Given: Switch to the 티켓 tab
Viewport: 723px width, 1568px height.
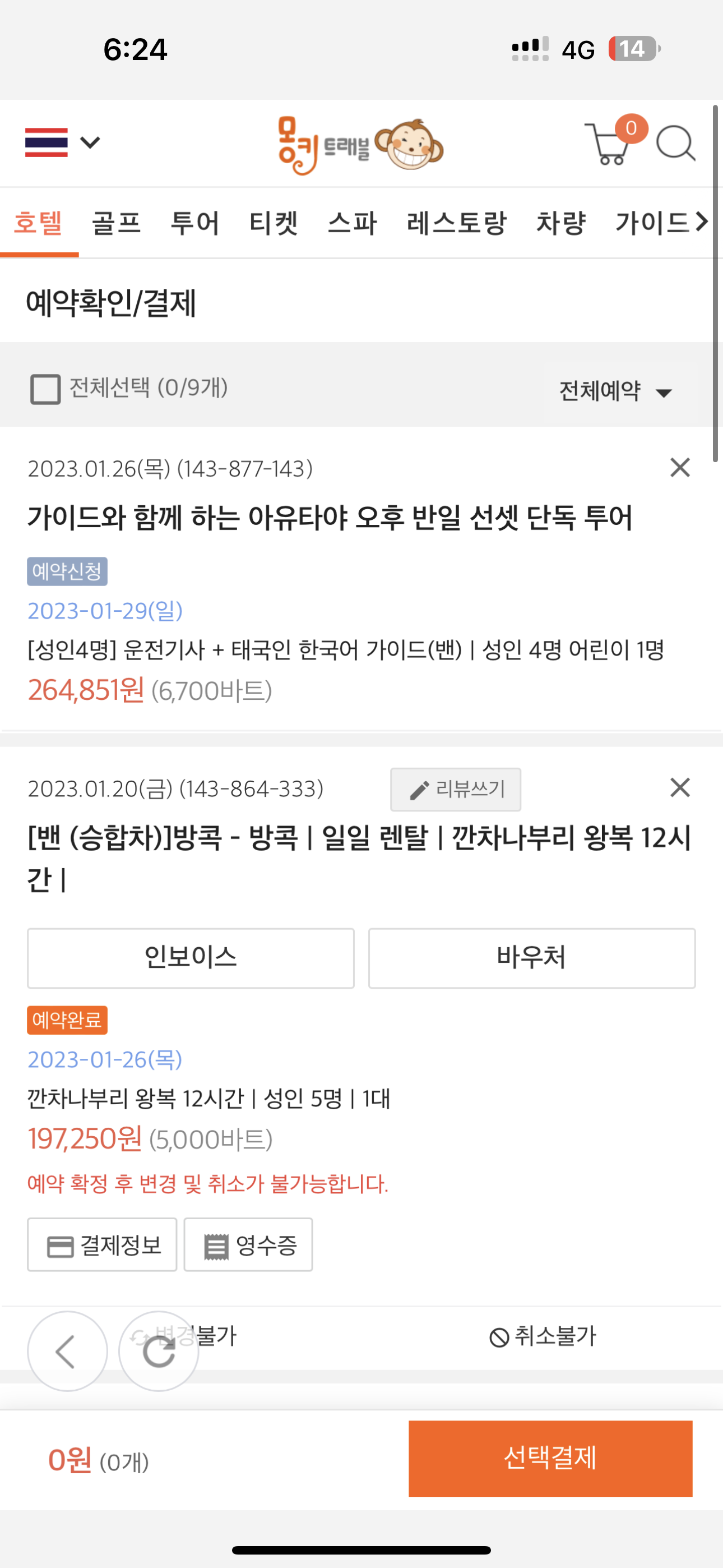Looking at the screenshot, I should point(274,223).
